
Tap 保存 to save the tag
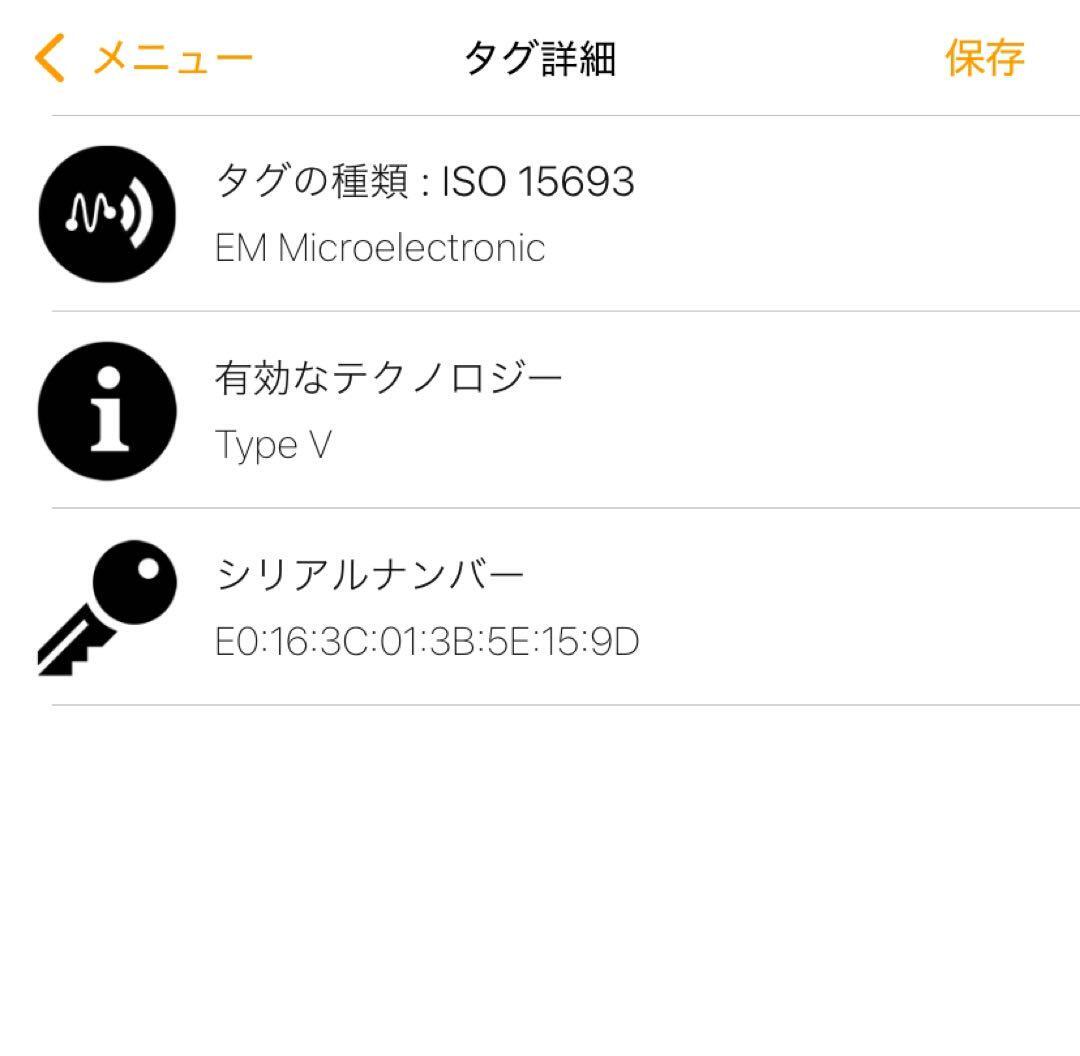984,58
